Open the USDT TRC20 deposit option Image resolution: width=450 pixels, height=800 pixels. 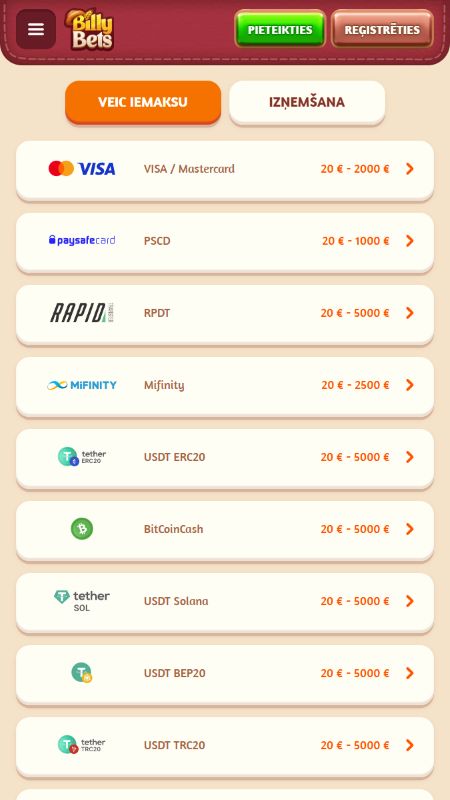coord(225,745)
